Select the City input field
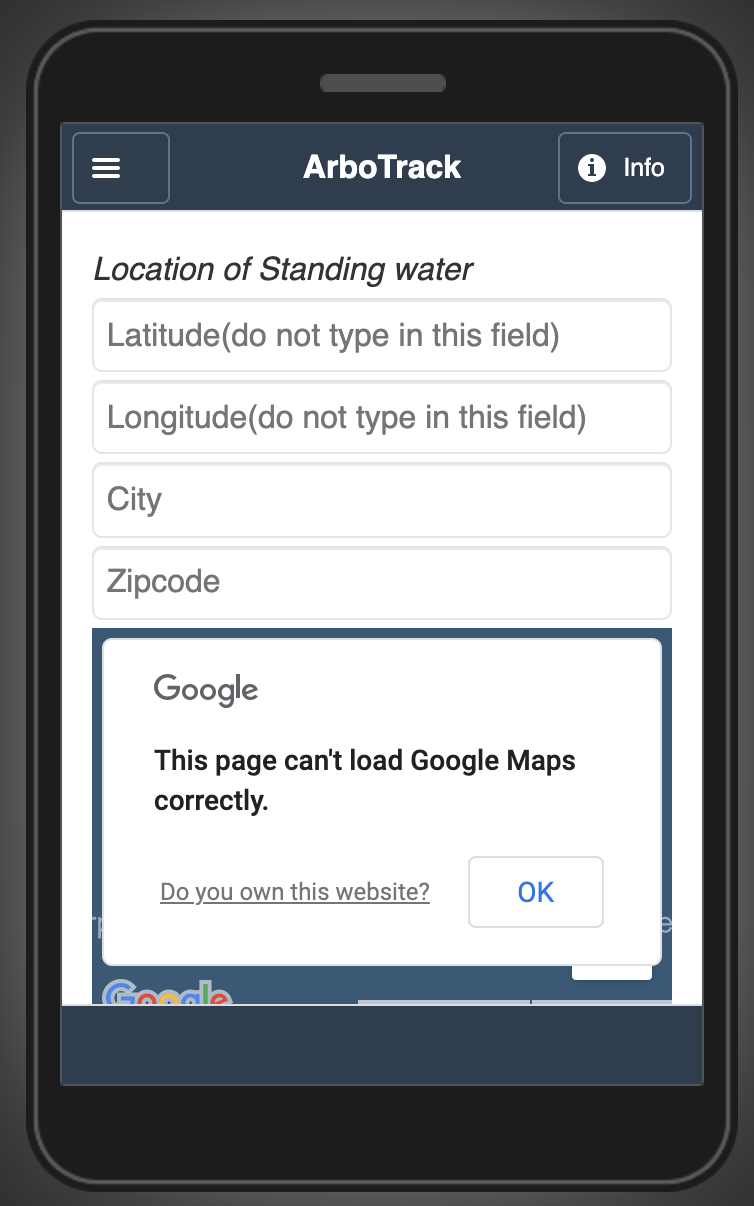754x1206 pixels. coord(381,499)
